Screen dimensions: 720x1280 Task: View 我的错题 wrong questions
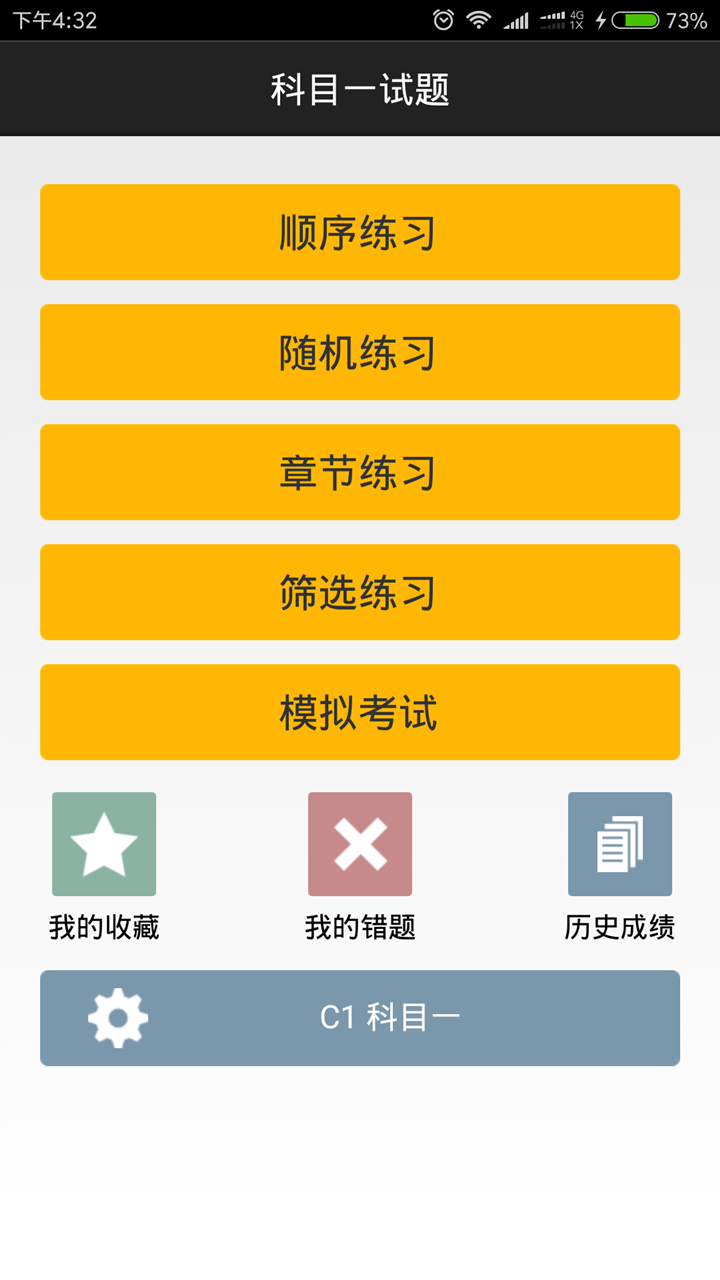(x=360, y=844)
